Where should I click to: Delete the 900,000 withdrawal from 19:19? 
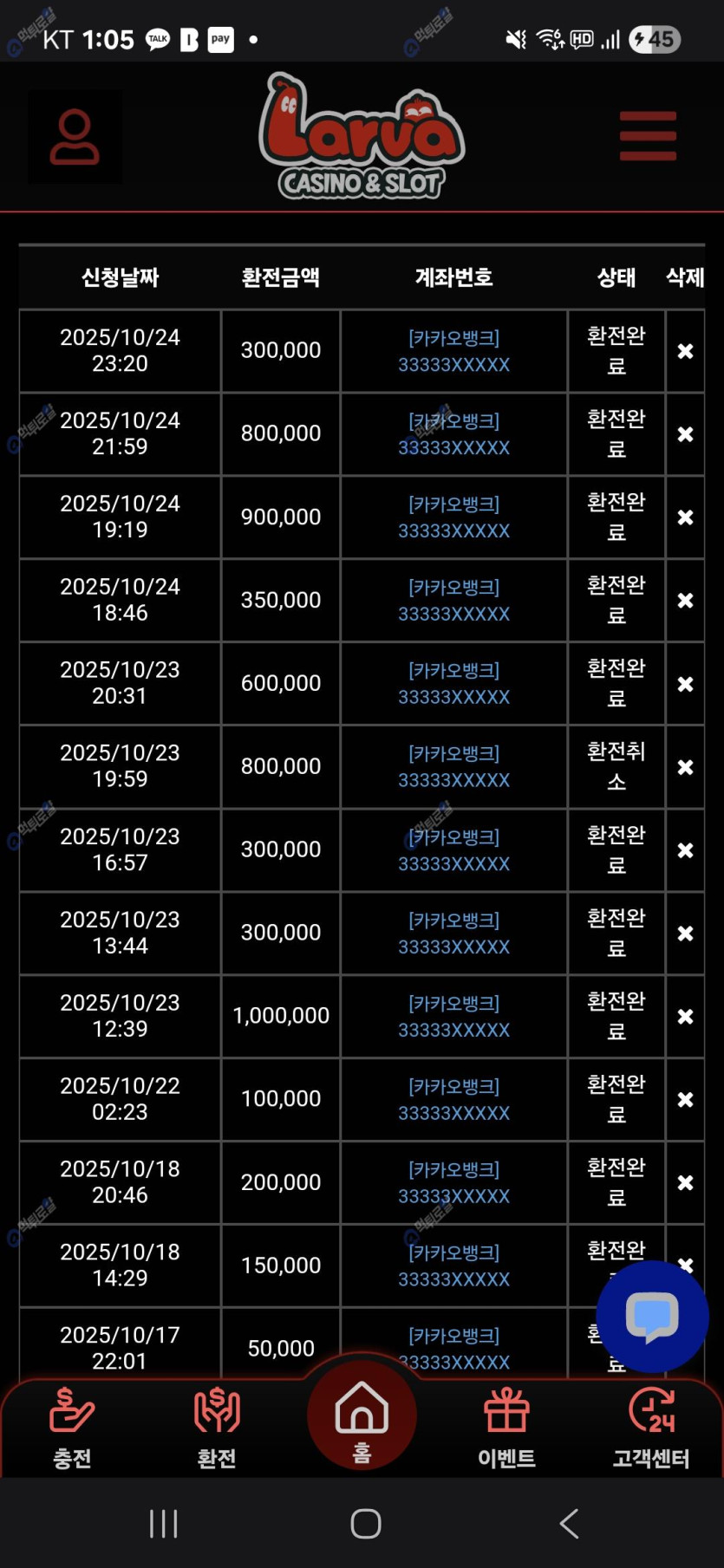685,517
